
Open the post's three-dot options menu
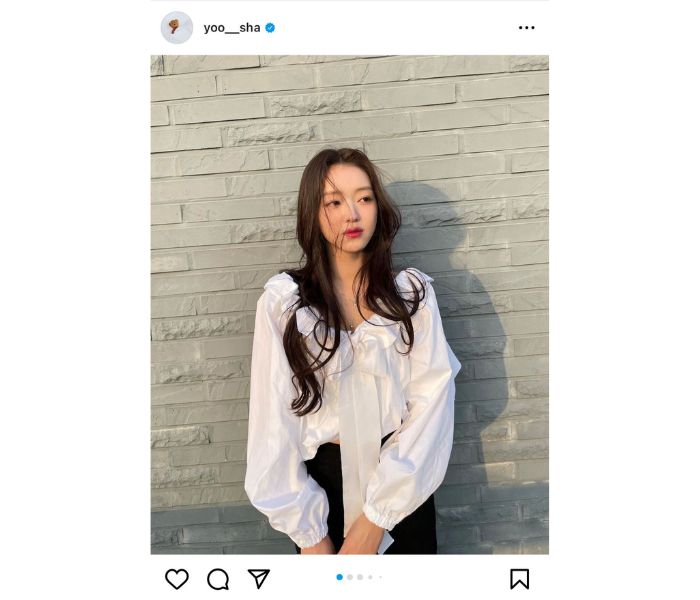pyautogui.click(x=526, y=28)
